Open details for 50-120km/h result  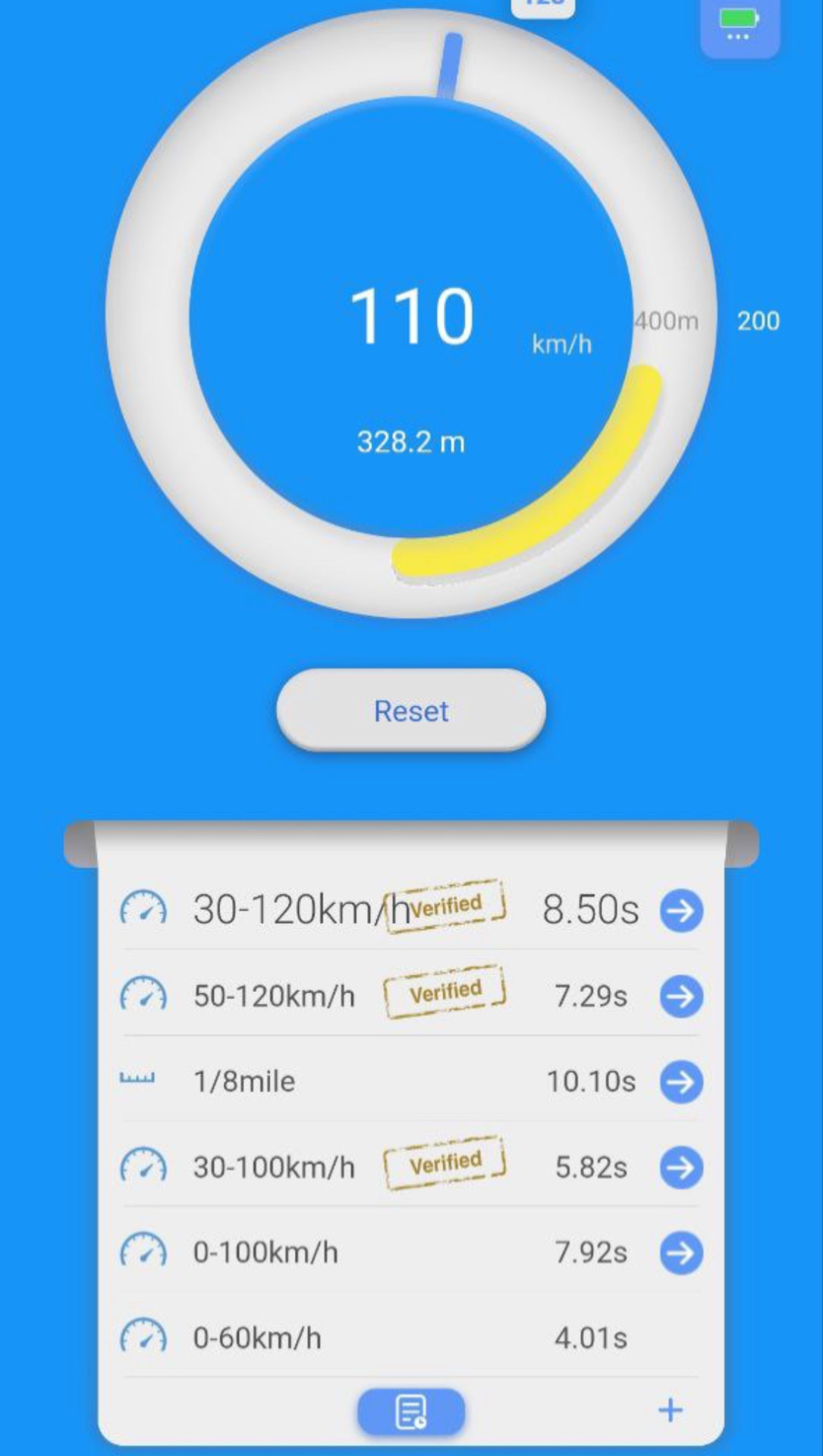(681, 996)
